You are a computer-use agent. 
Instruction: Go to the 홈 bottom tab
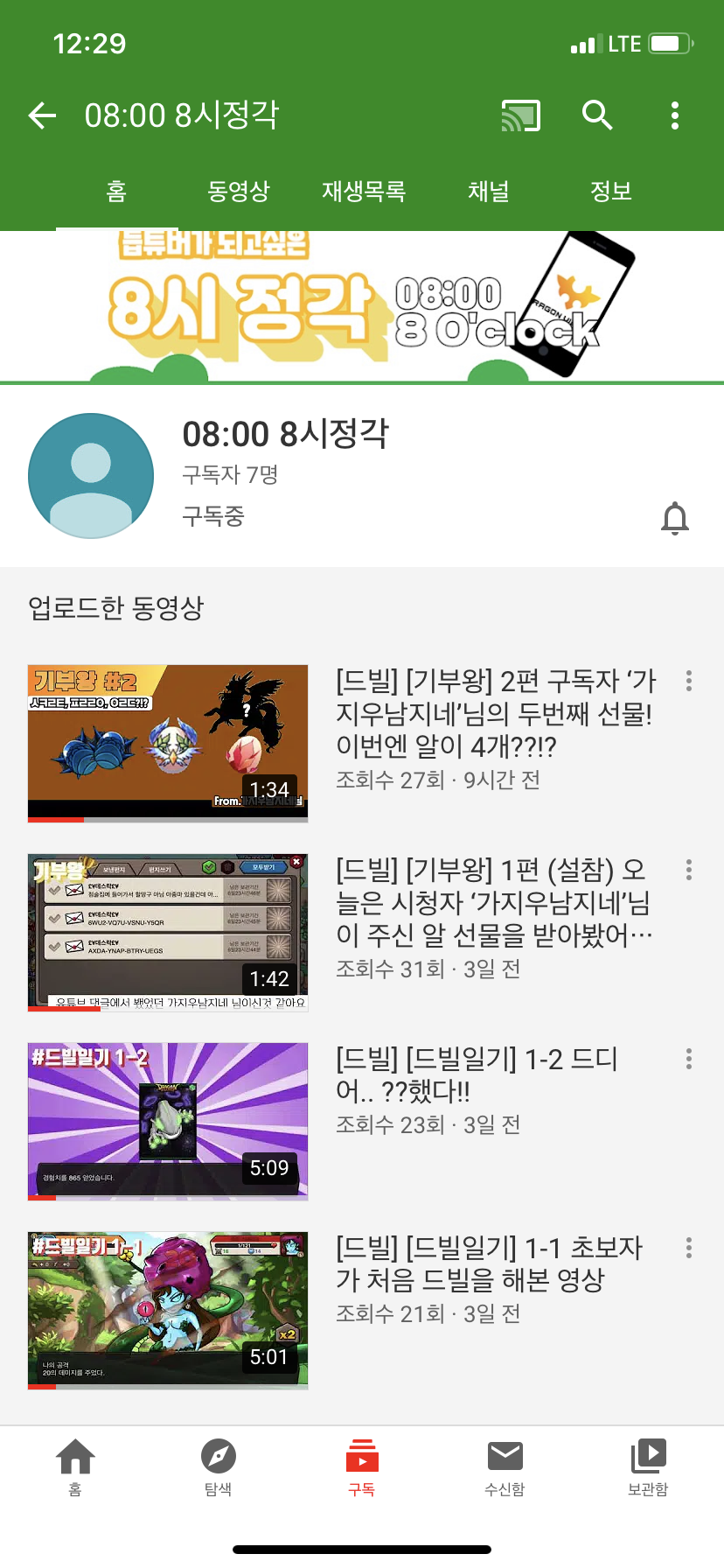[x=75, y=1466]
